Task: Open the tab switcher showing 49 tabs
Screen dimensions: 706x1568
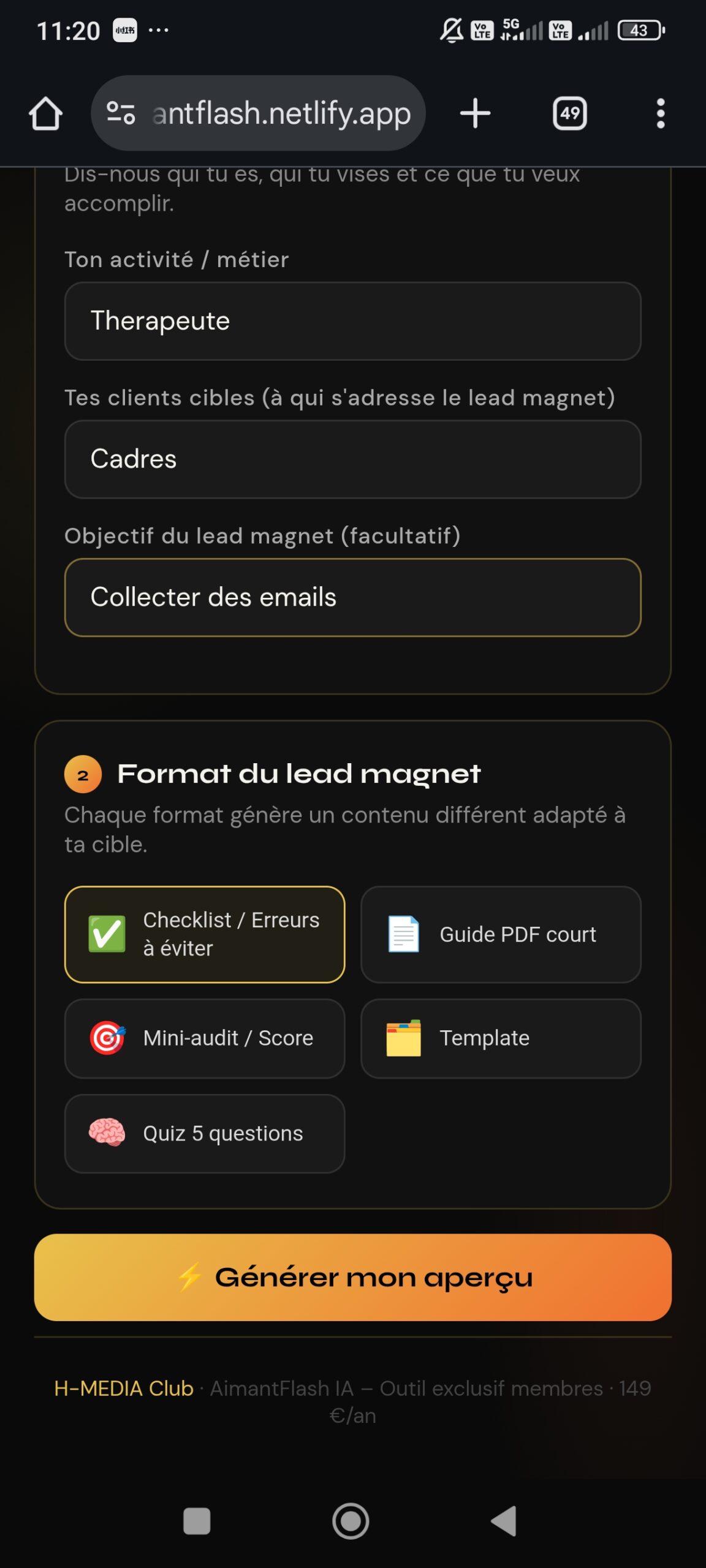Action: [x=569, y=113]
